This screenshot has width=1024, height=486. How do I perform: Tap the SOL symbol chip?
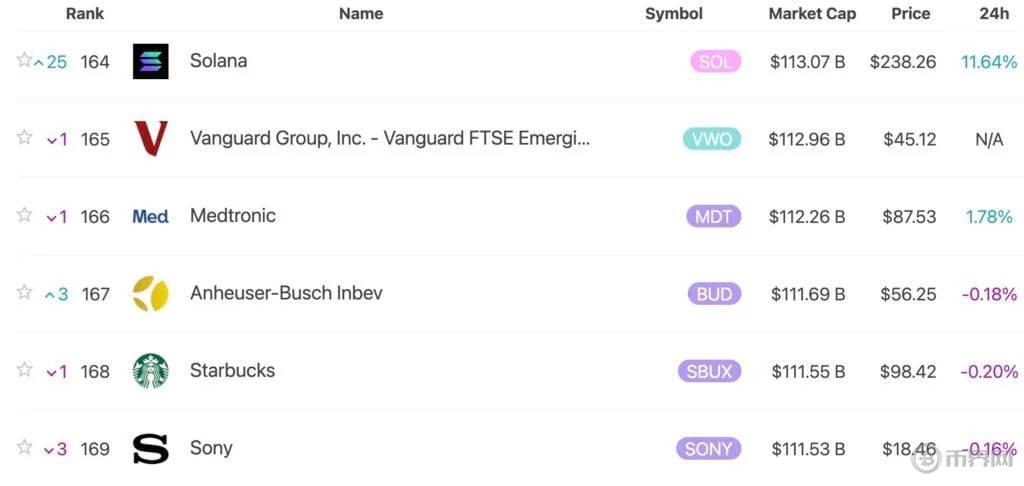point(714,62)
